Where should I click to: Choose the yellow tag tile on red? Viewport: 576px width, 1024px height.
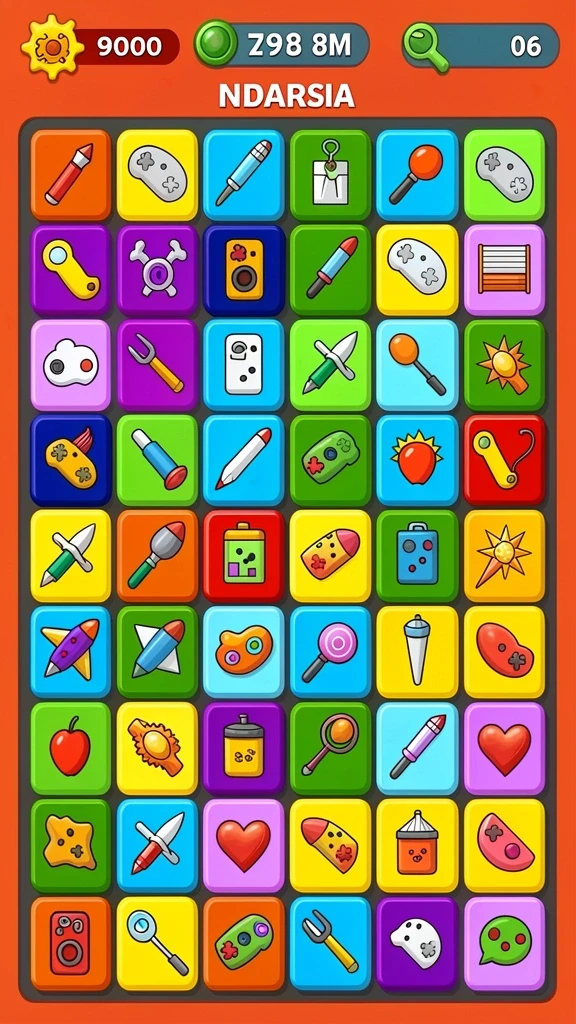504,459
